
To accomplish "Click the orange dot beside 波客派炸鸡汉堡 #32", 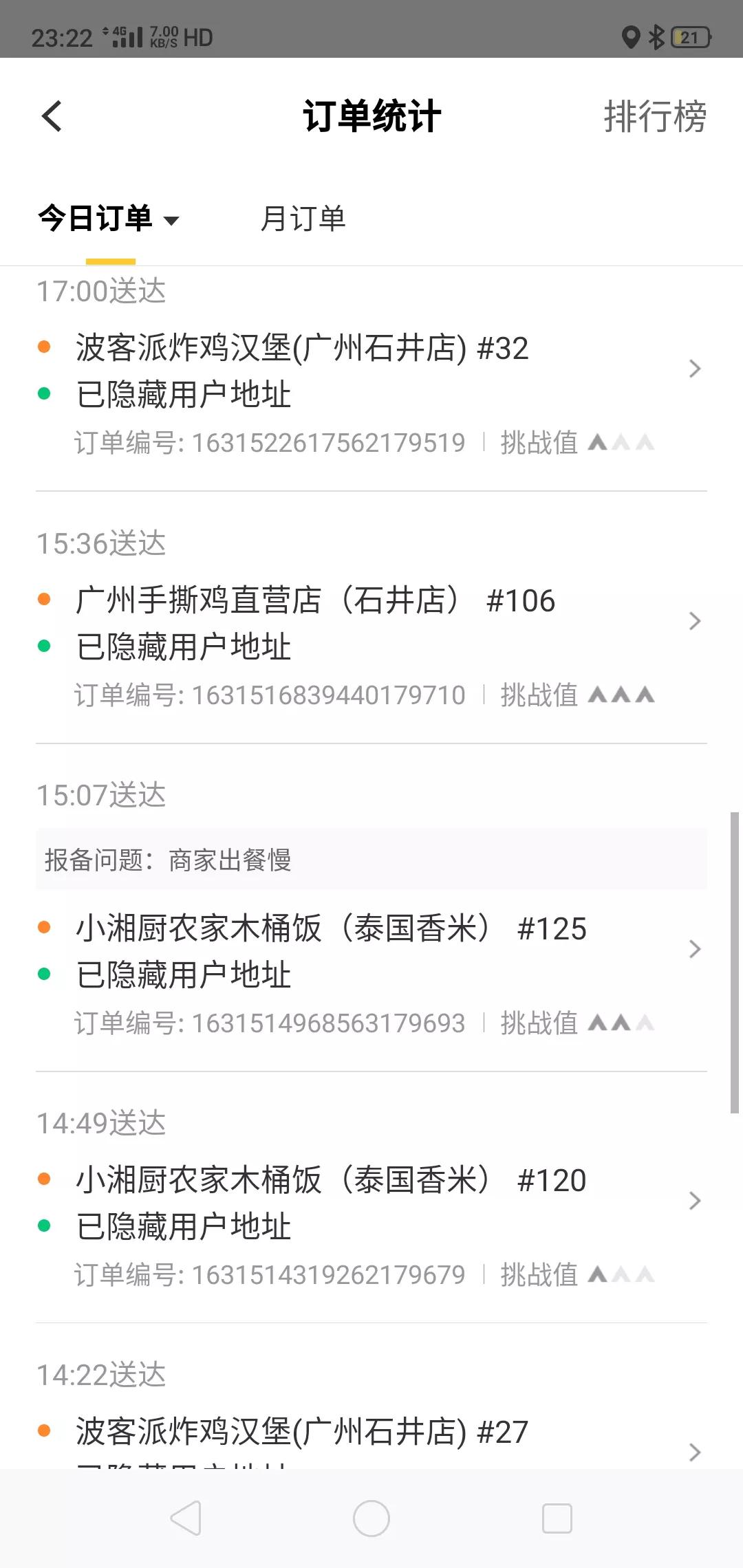I will [x=45, y=349].
